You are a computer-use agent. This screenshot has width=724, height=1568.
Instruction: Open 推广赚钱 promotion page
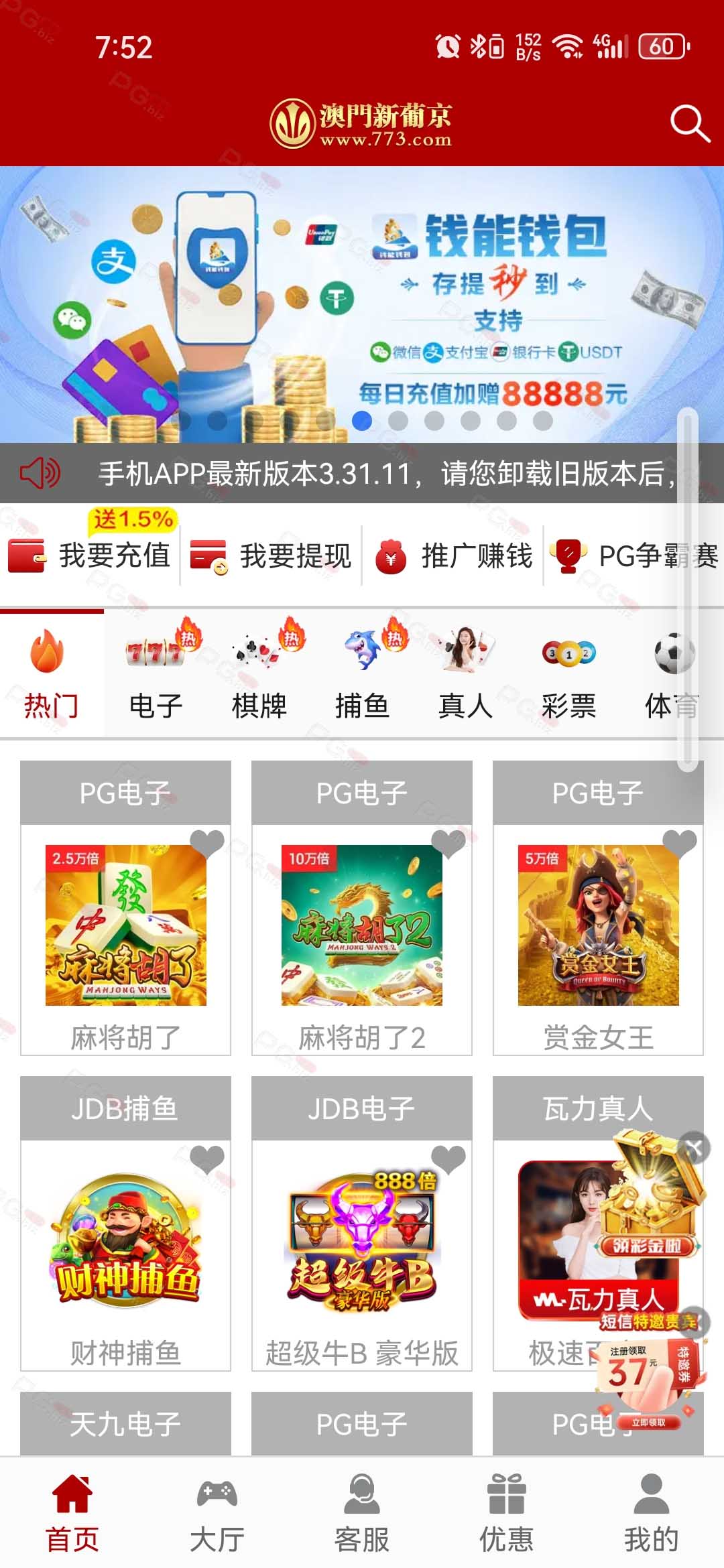click(453, 556)
